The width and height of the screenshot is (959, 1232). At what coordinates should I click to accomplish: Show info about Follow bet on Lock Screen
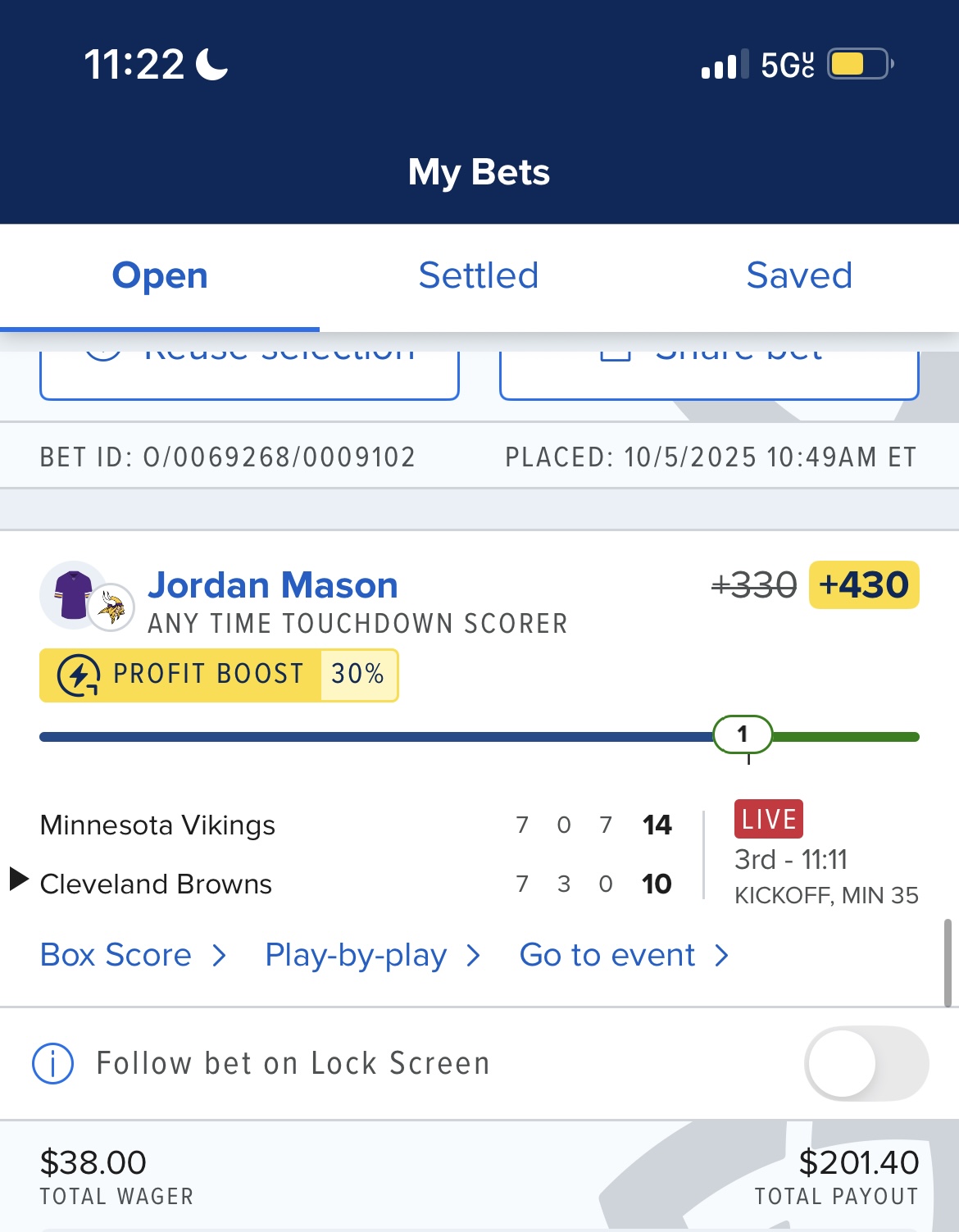[x=53, y=1064]
